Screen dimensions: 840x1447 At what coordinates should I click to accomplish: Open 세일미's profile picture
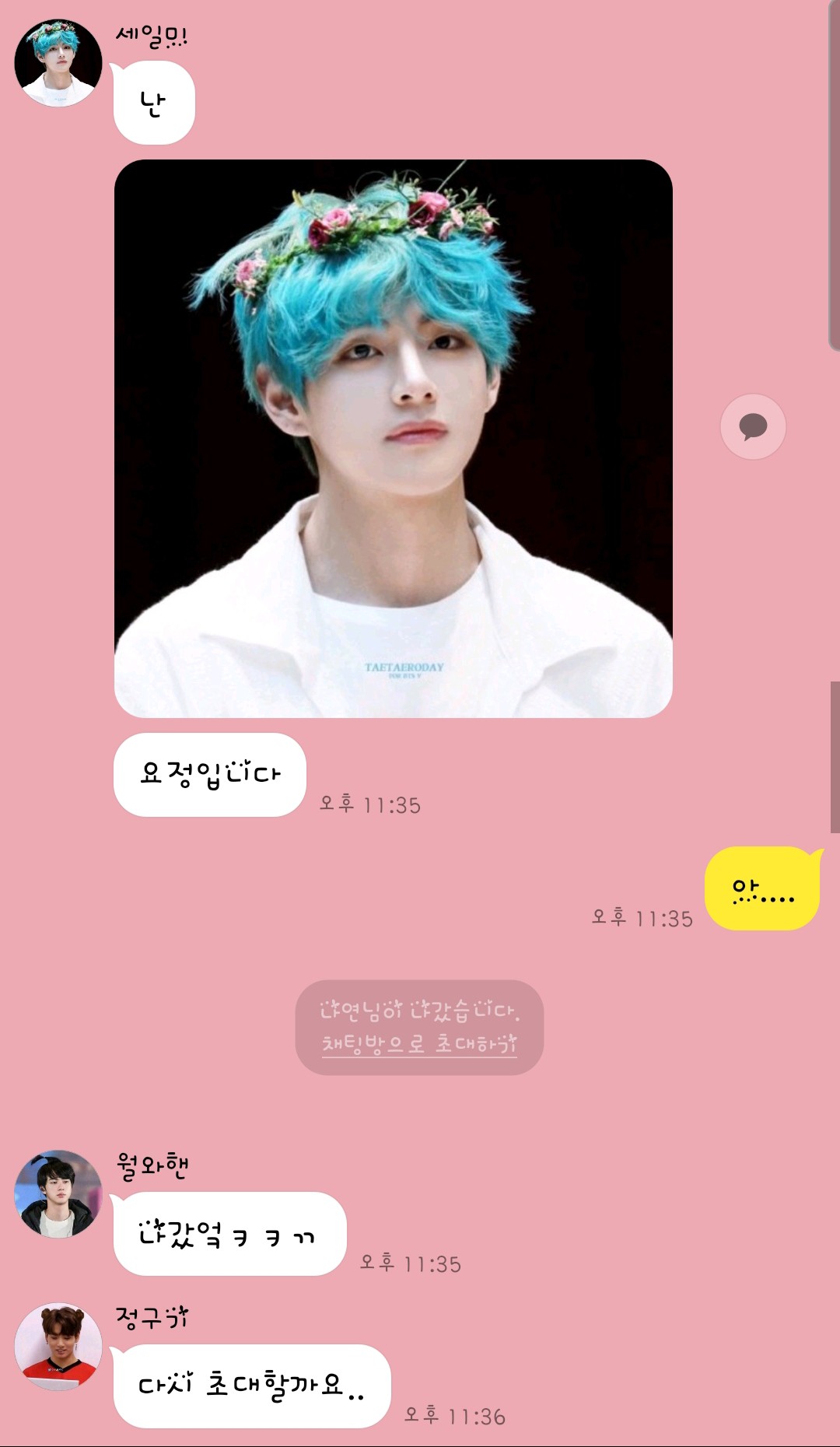[x=58, y=63]
